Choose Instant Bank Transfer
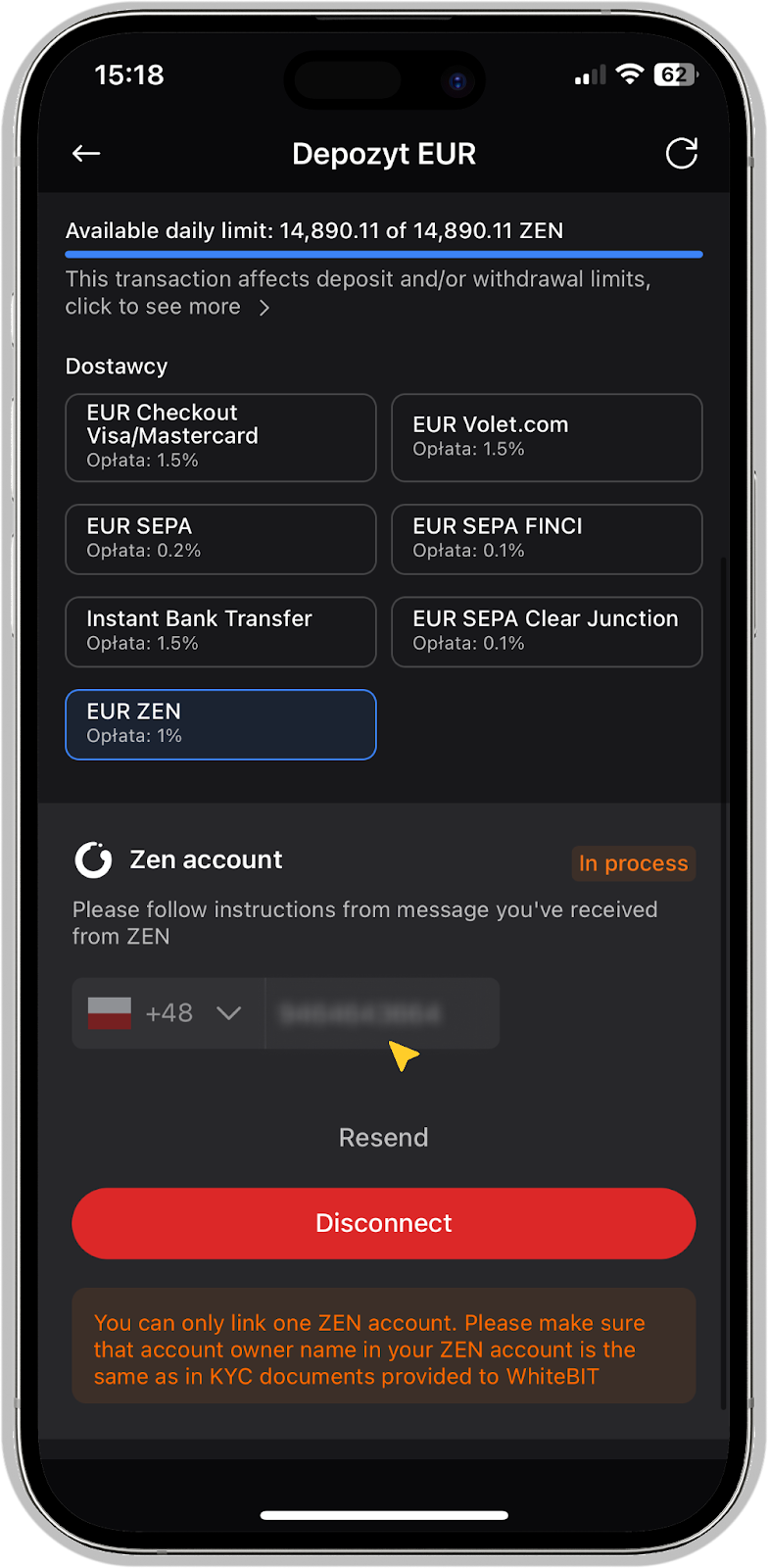The image size is (768, 1568). tap(220, 631)
